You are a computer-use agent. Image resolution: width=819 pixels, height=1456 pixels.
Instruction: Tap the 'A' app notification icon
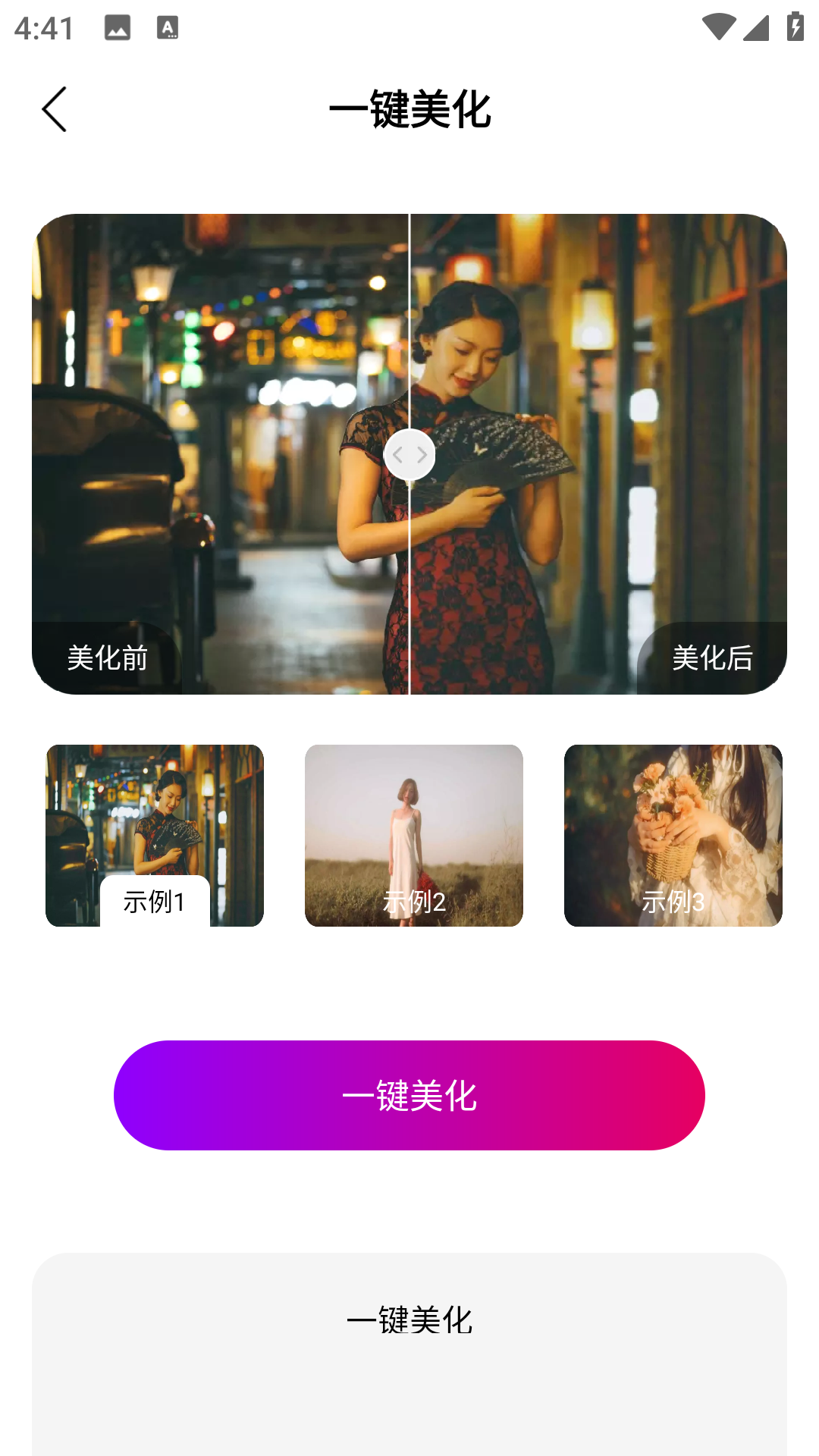pos(168,28)
